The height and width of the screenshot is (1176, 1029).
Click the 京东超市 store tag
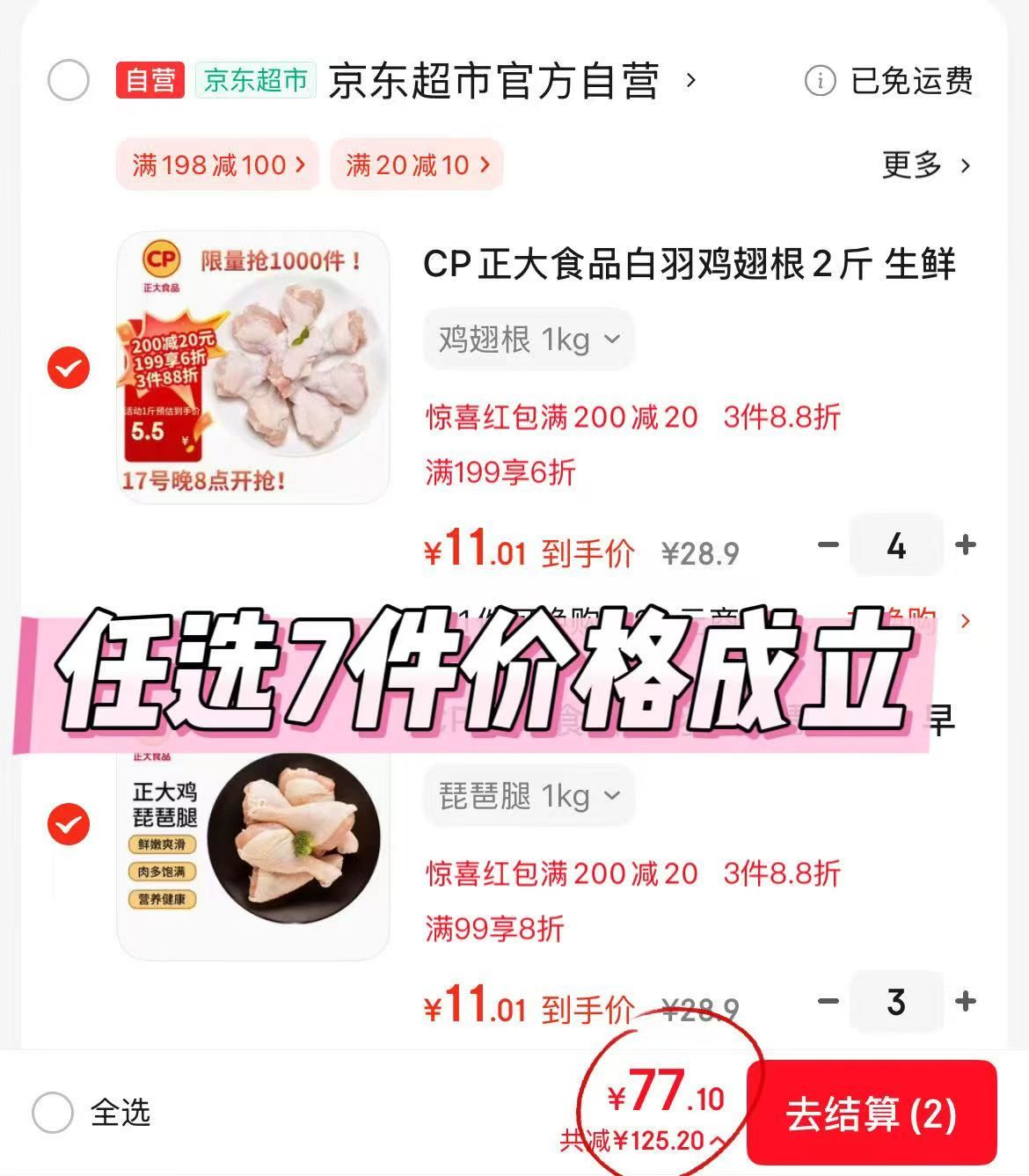point(254,82)
